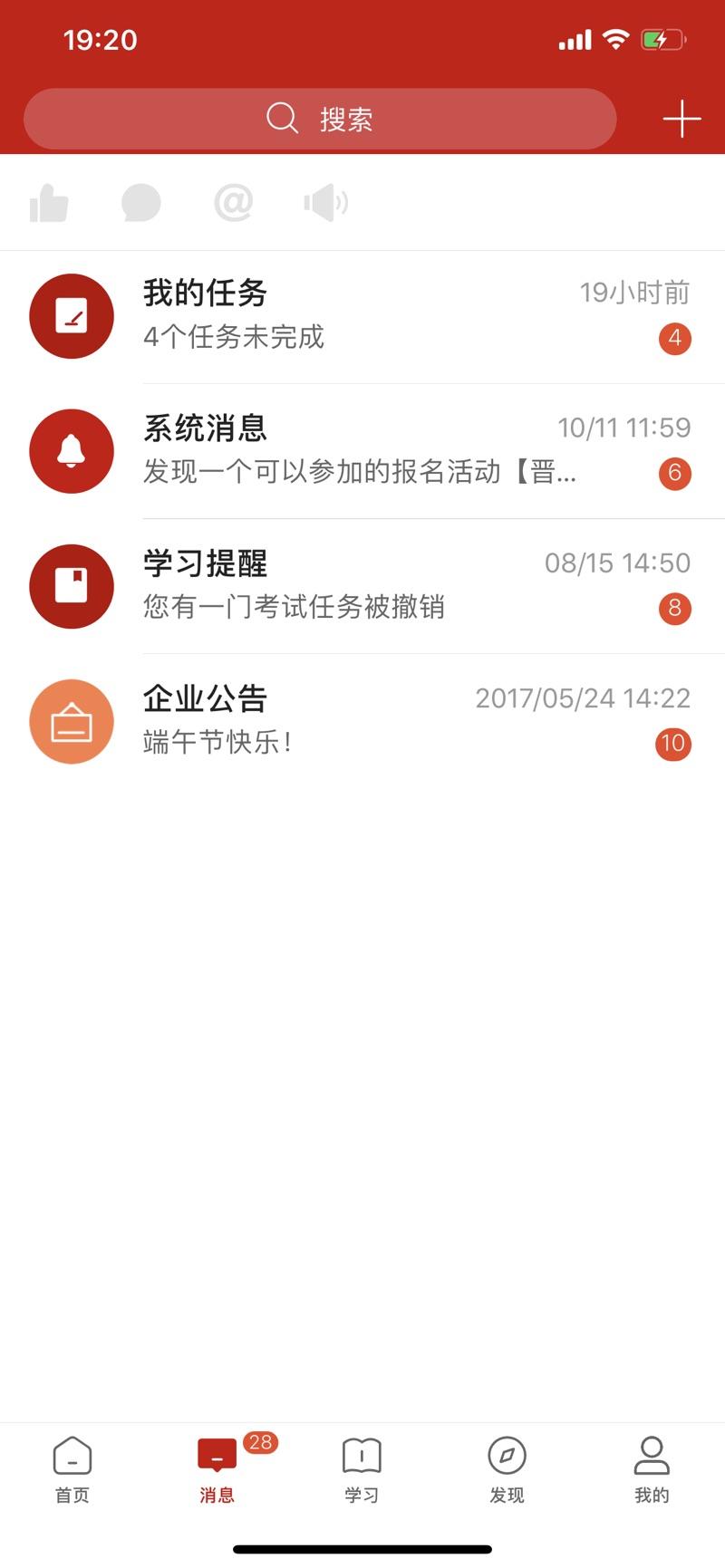
Task: Tap the unread badge 10 on 企业公告
Action: pyautogui.click(x=673, y=744)
